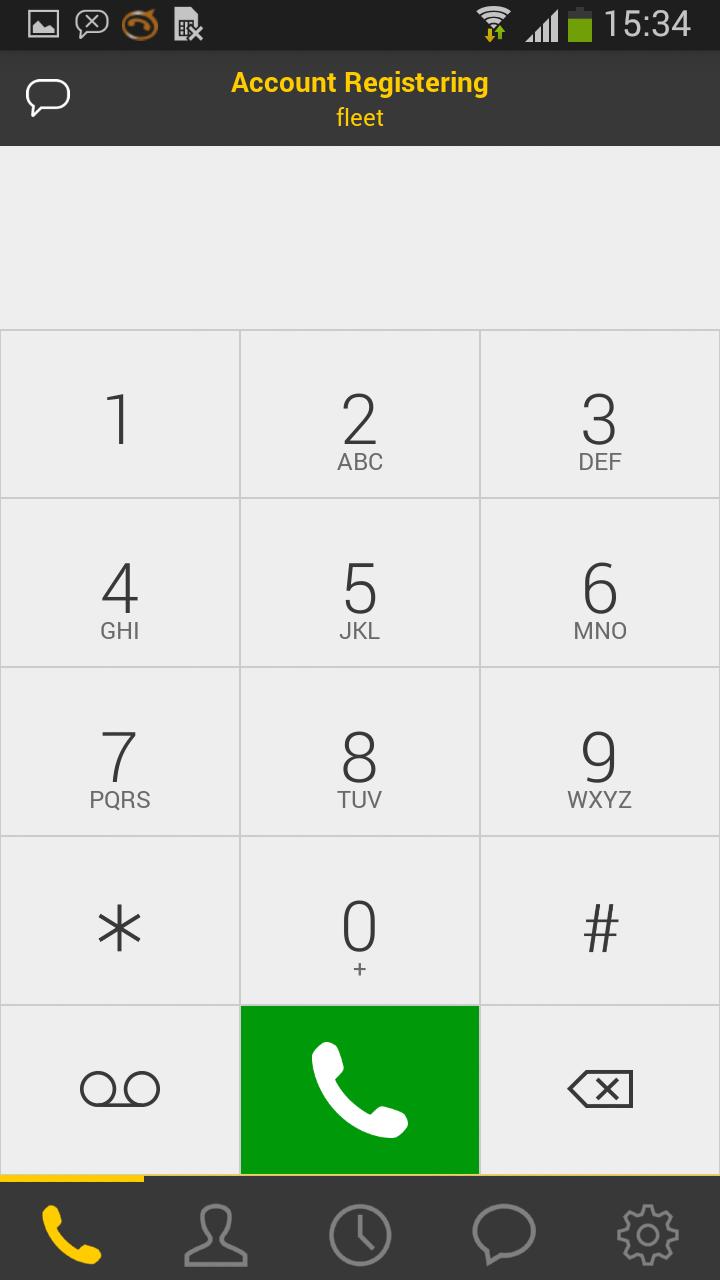Select the yellow phone tab in bottom bar
The image size is (720, 1280).
71,1232
